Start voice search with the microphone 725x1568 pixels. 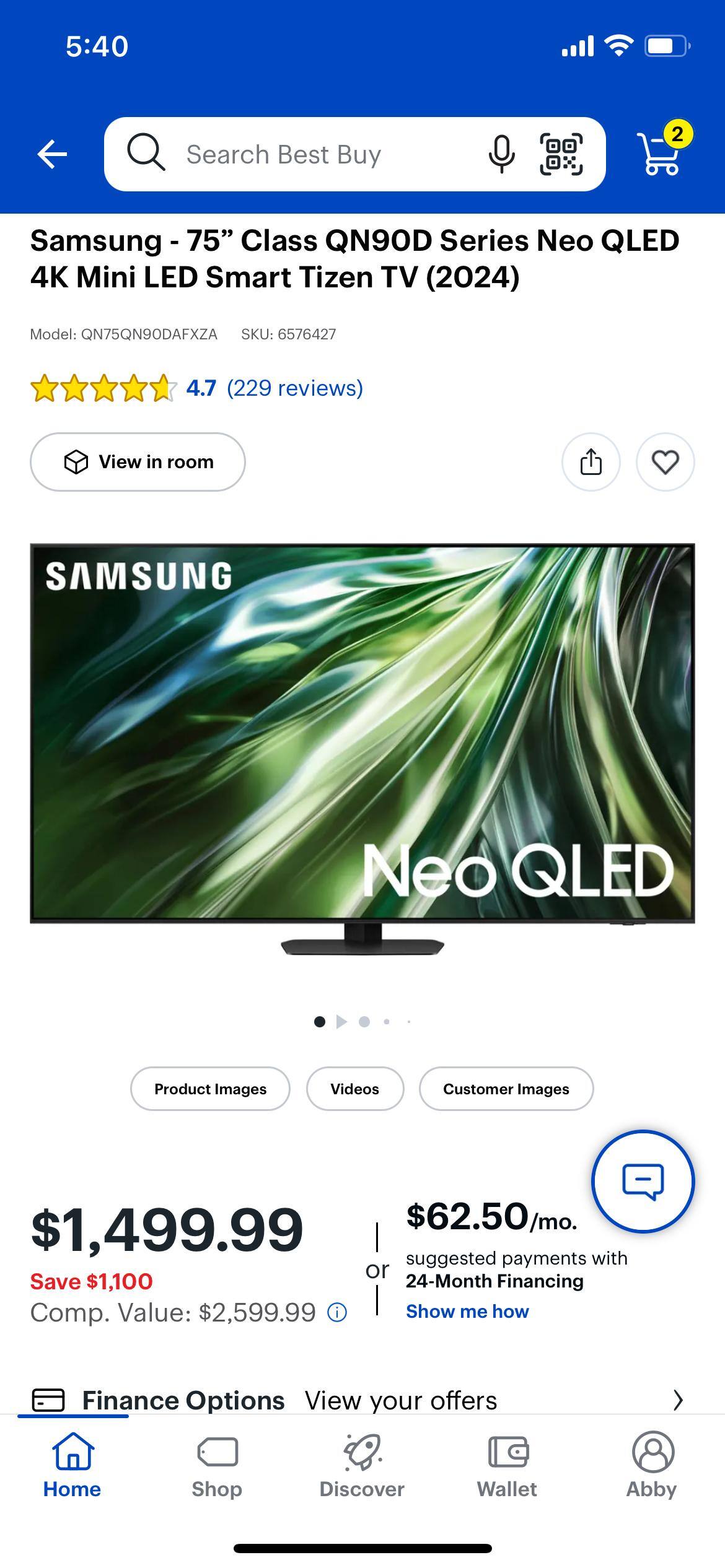(x=501, y=154)
